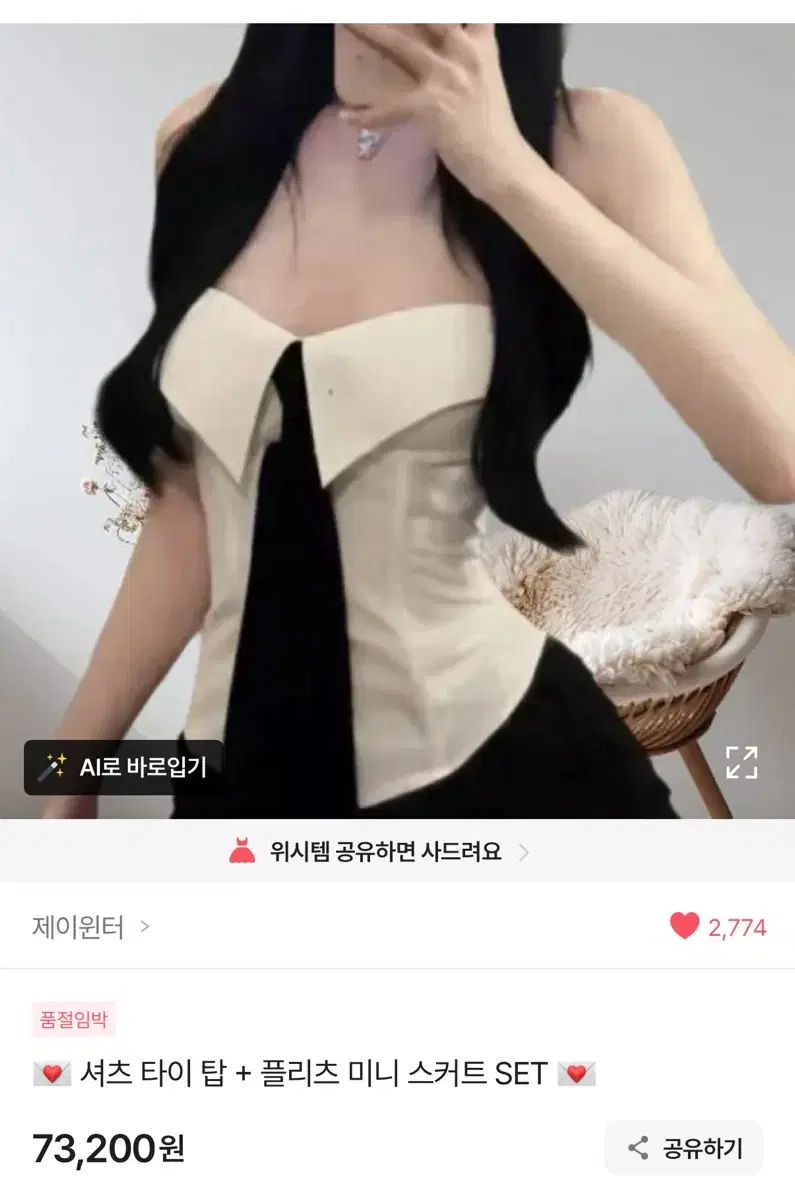
Task: Expand the product photo to fullscreen
Action: click(x=741, y=762)
